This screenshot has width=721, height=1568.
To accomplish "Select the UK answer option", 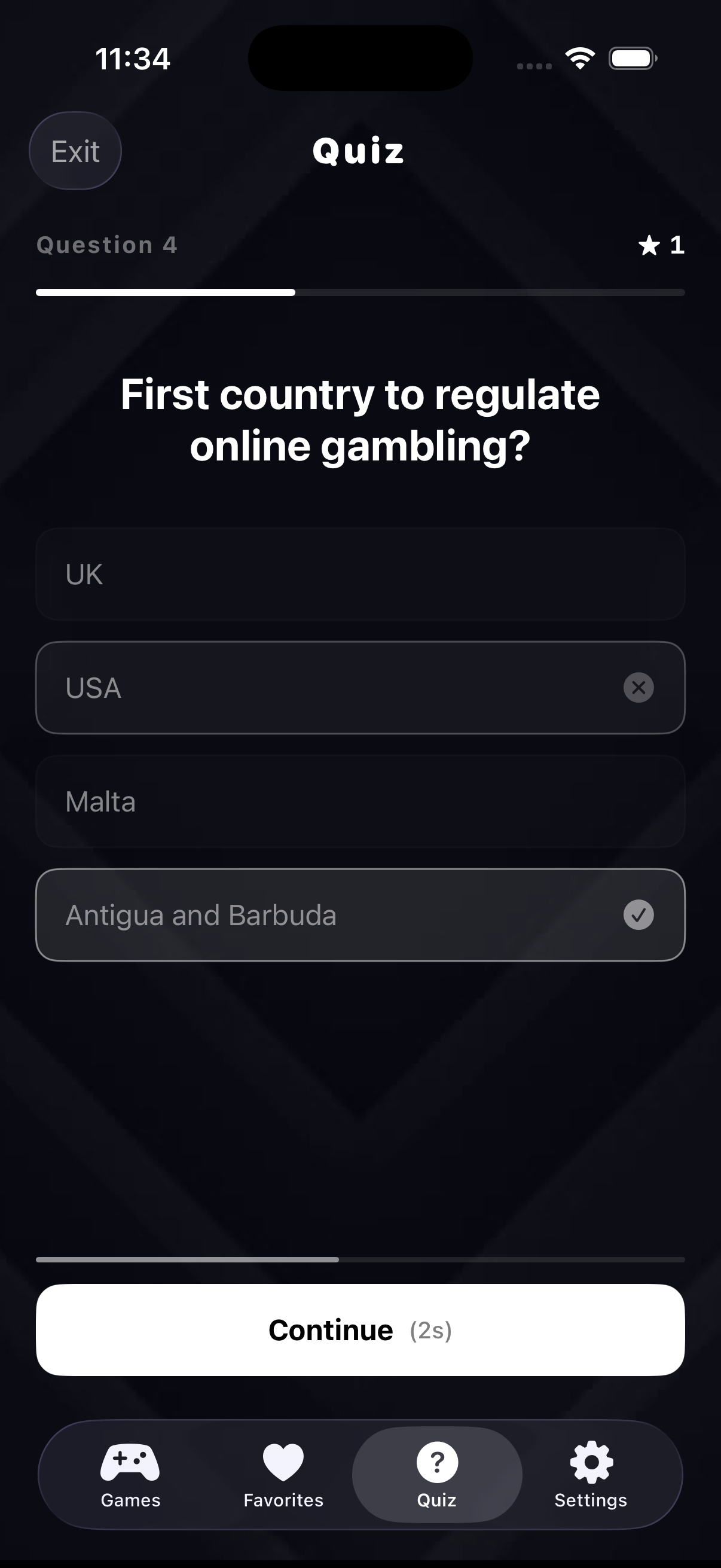I will click(x=360, y=575).
